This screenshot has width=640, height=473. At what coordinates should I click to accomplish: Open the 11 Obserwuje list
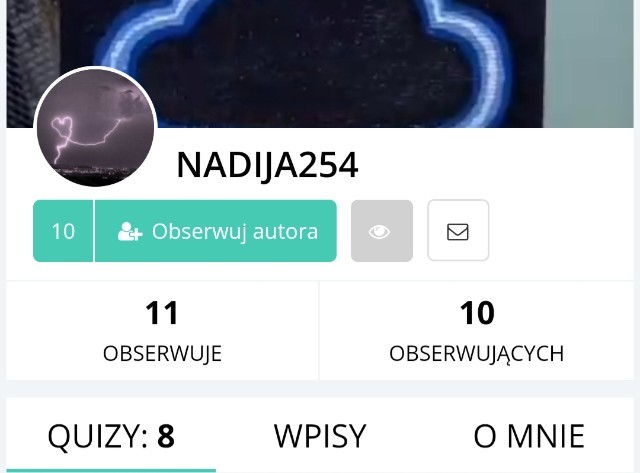tap(162, 330)
